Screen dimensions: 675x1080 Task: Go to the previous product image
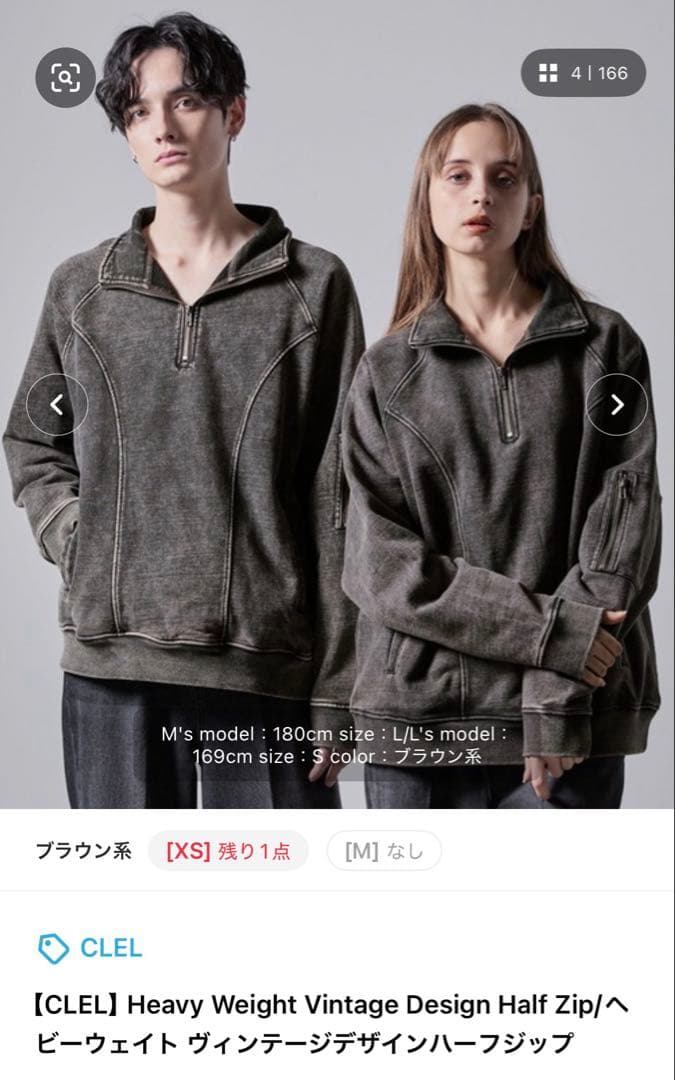(x=57, y=405)
